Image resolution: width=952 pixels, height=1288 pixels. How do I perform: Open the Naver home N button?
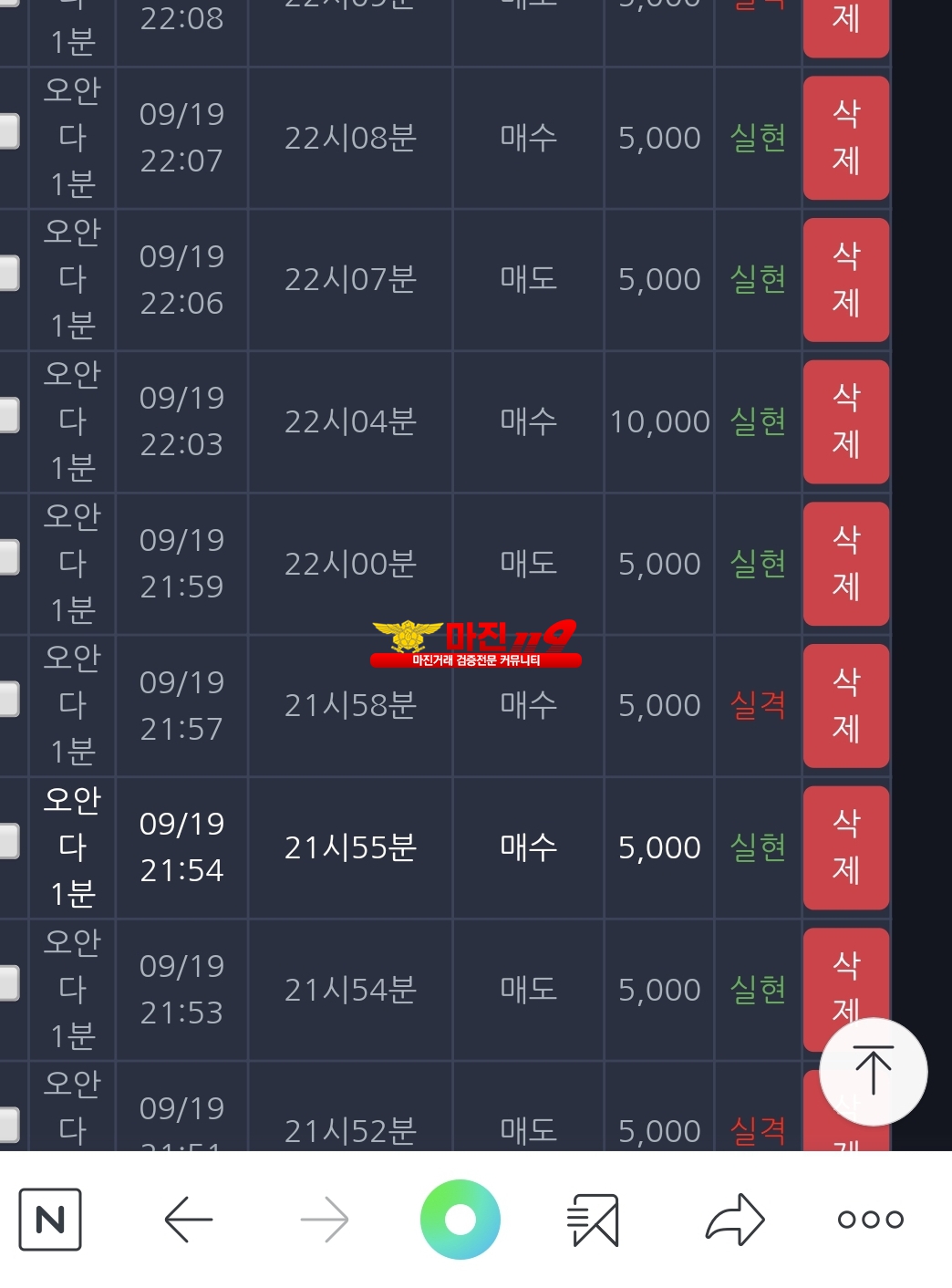pos(50,1219)
